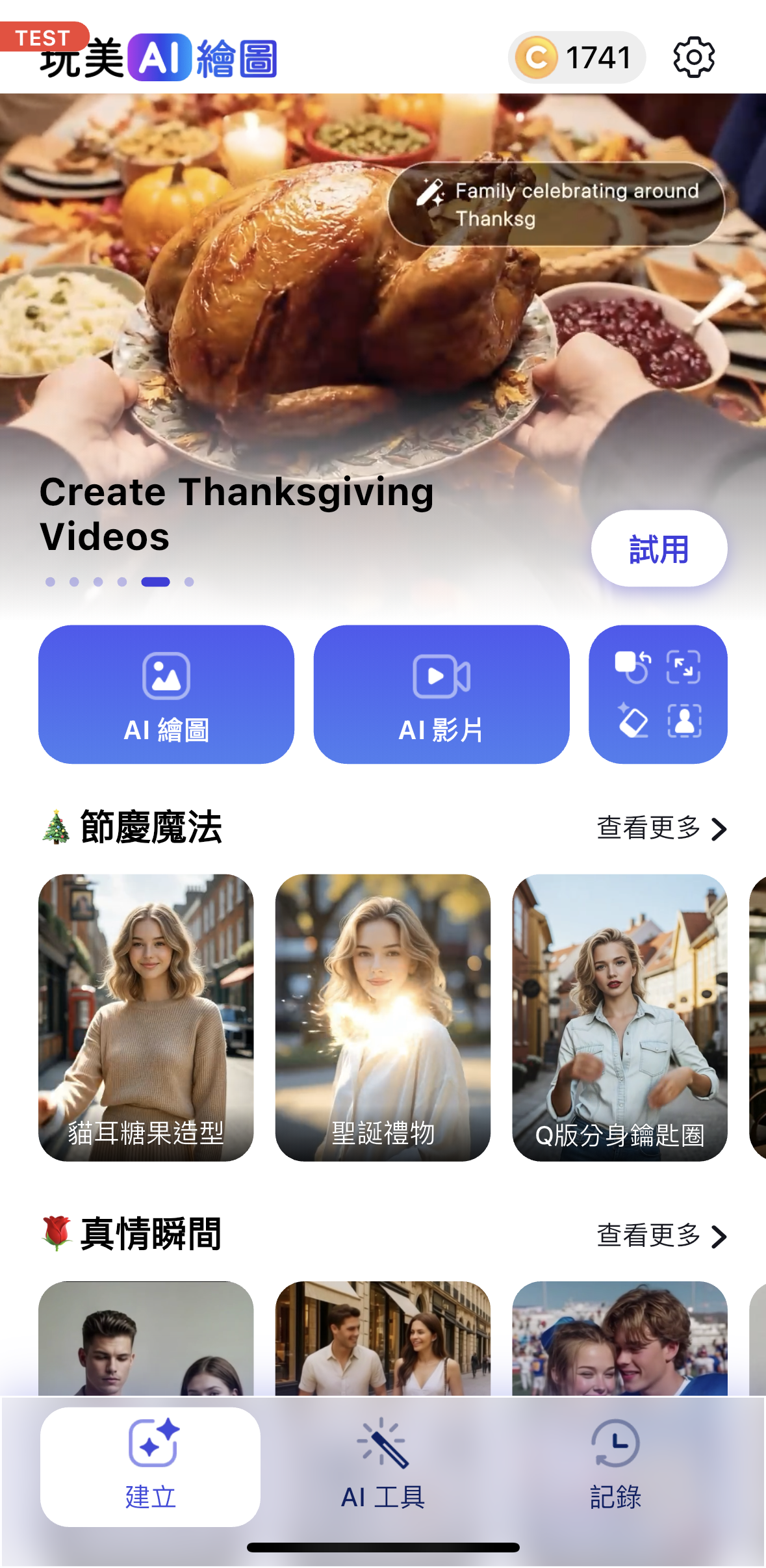766x1568 pixels.
Task: Open the Q版分身鑰匙圈 template
Action: (x=619, y=1017)
